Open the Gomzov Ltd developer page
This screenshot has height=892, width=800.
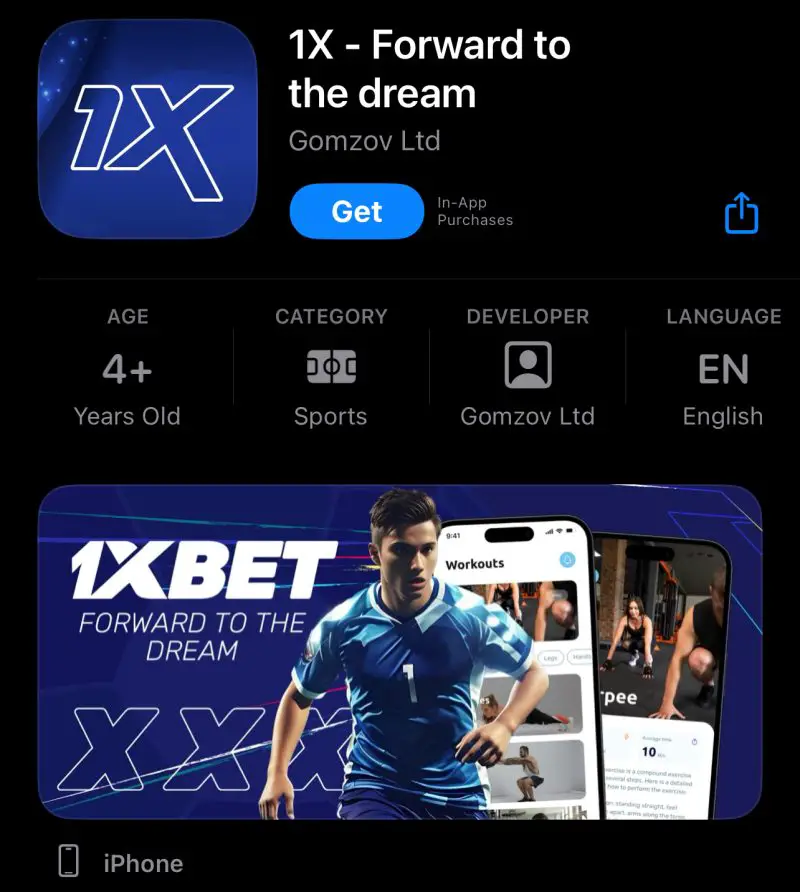tap(364, 141)
